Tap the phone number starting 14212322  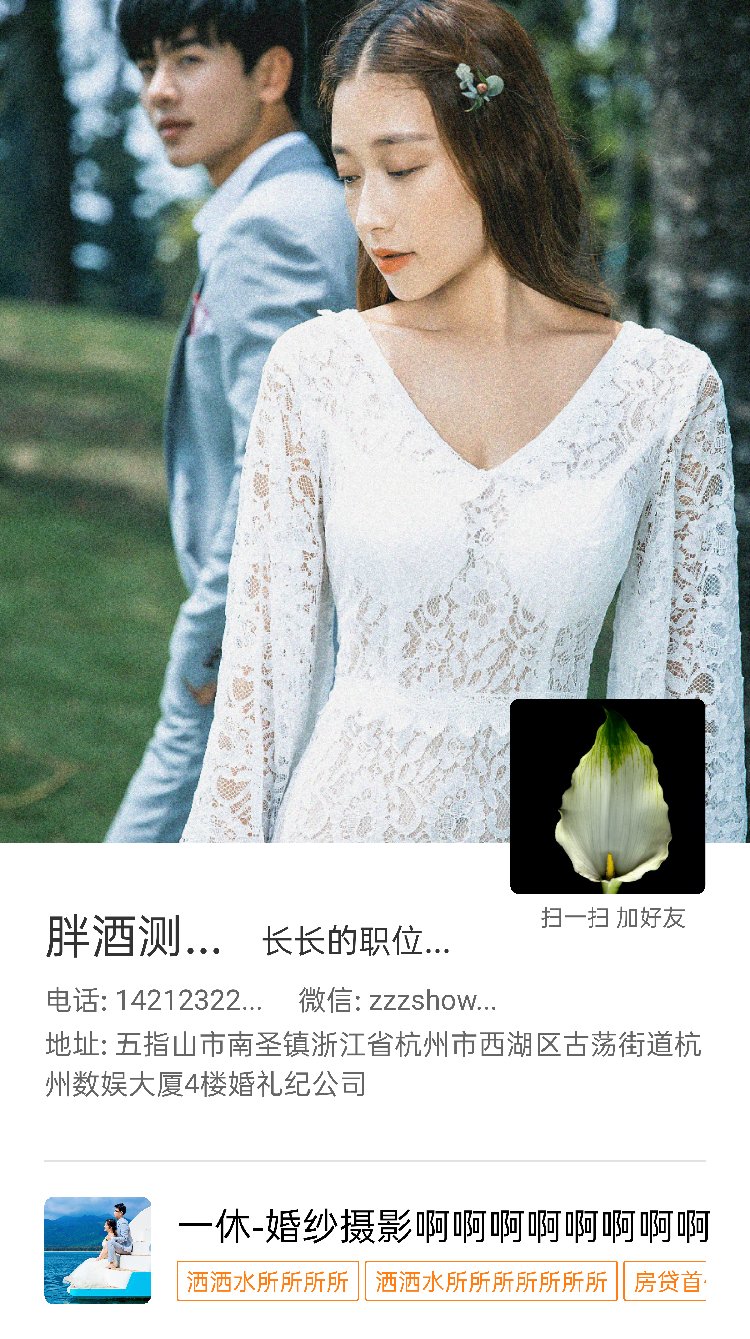point(155,1000)
